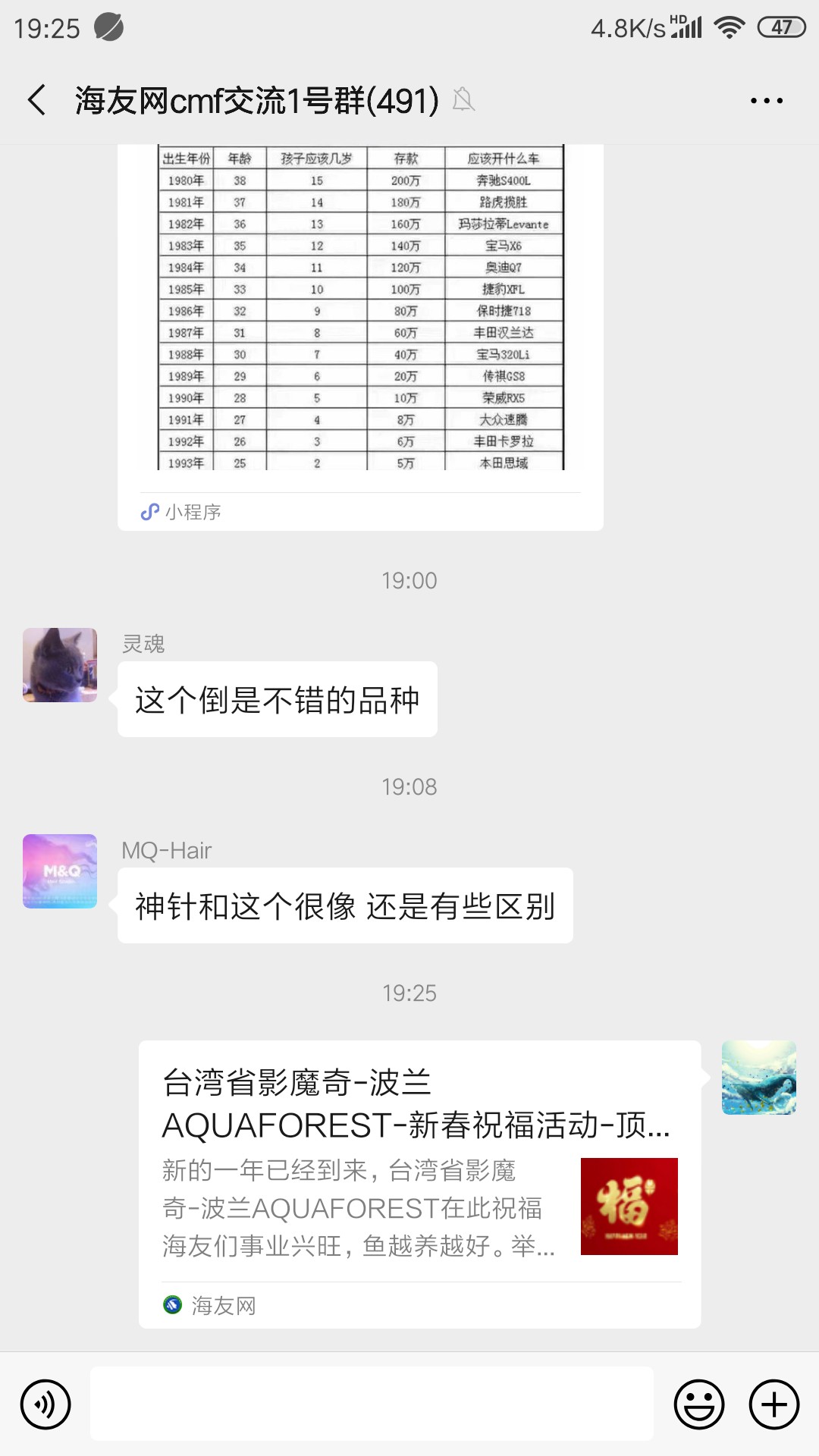Screen dimensions: 819x1456
Task: Open the shared AQUAFOREST article card
Action: 419,1183
